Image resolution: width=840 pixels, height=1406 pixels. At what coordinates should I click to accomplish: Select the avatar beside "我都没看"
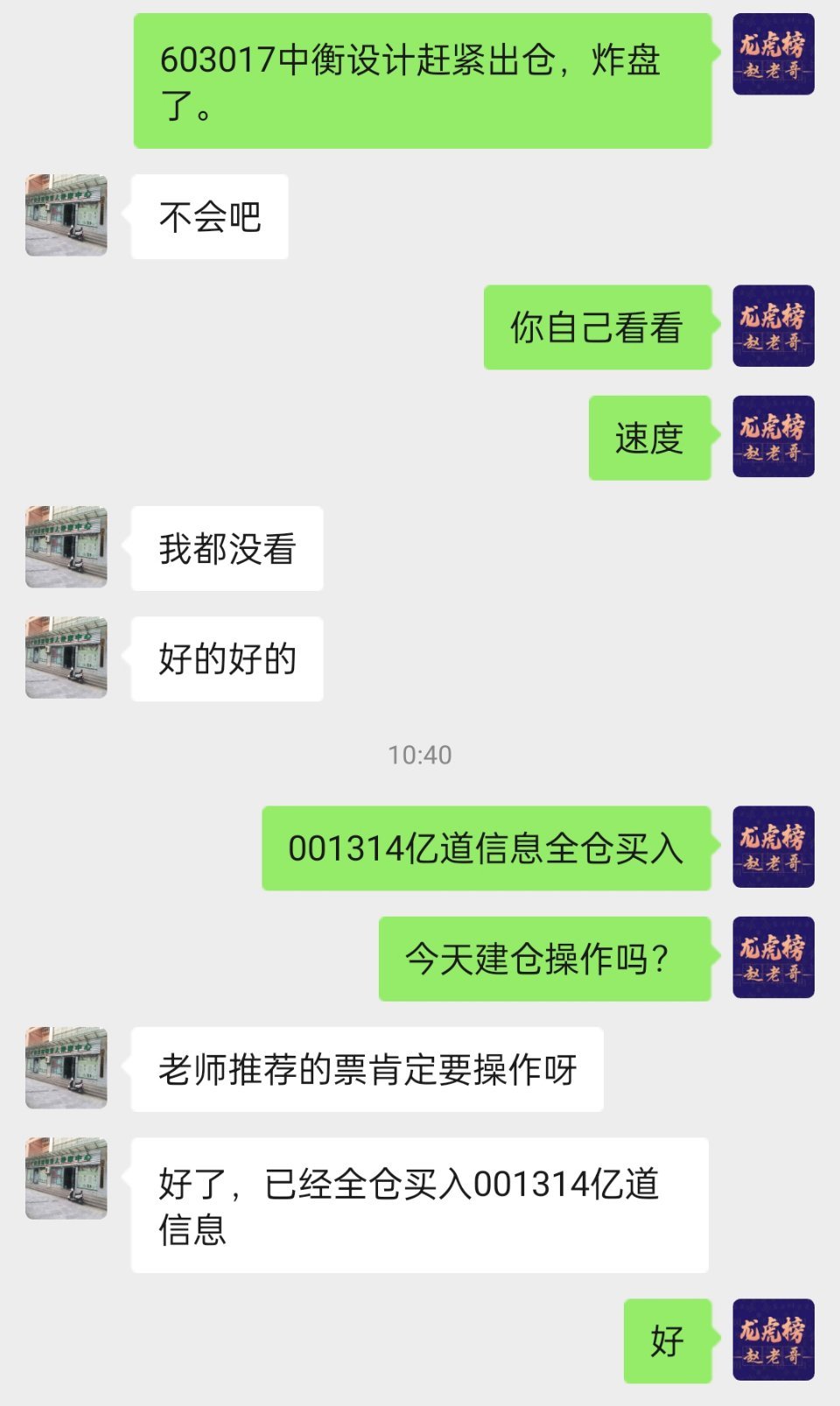click(x=66, y=547)
